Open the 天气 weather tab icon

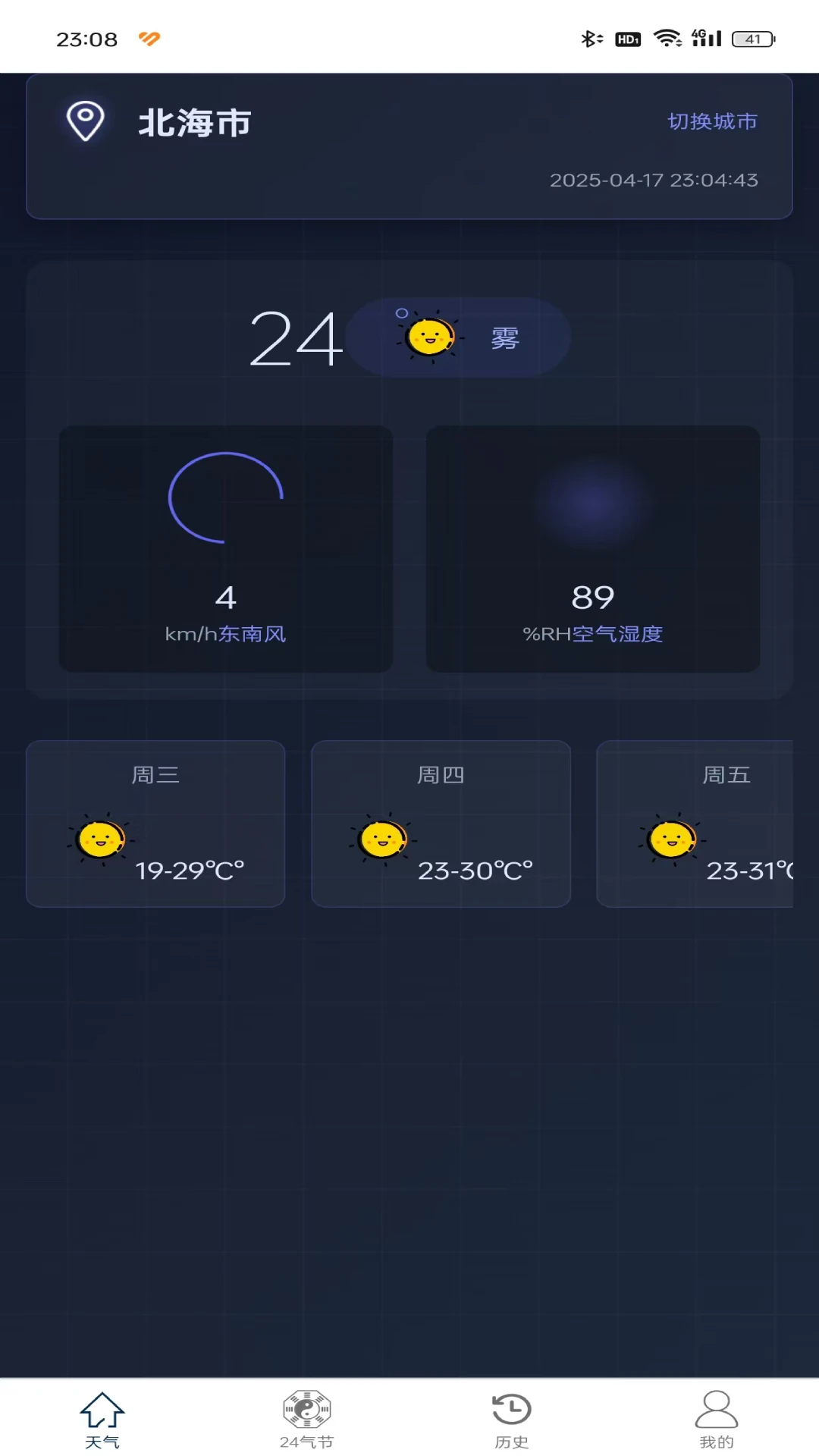click(102, 1410)
